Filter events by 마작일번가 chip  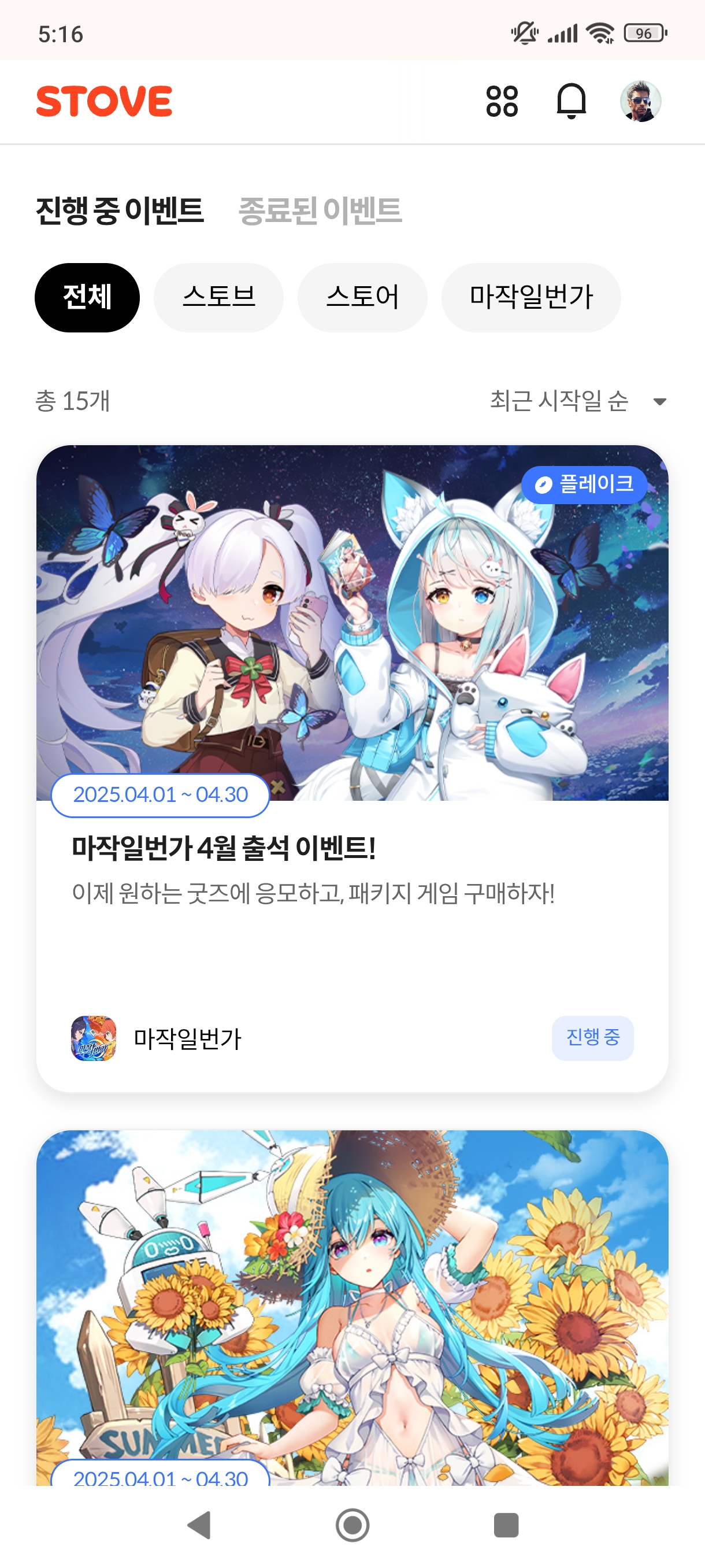[x=530, y=298]
